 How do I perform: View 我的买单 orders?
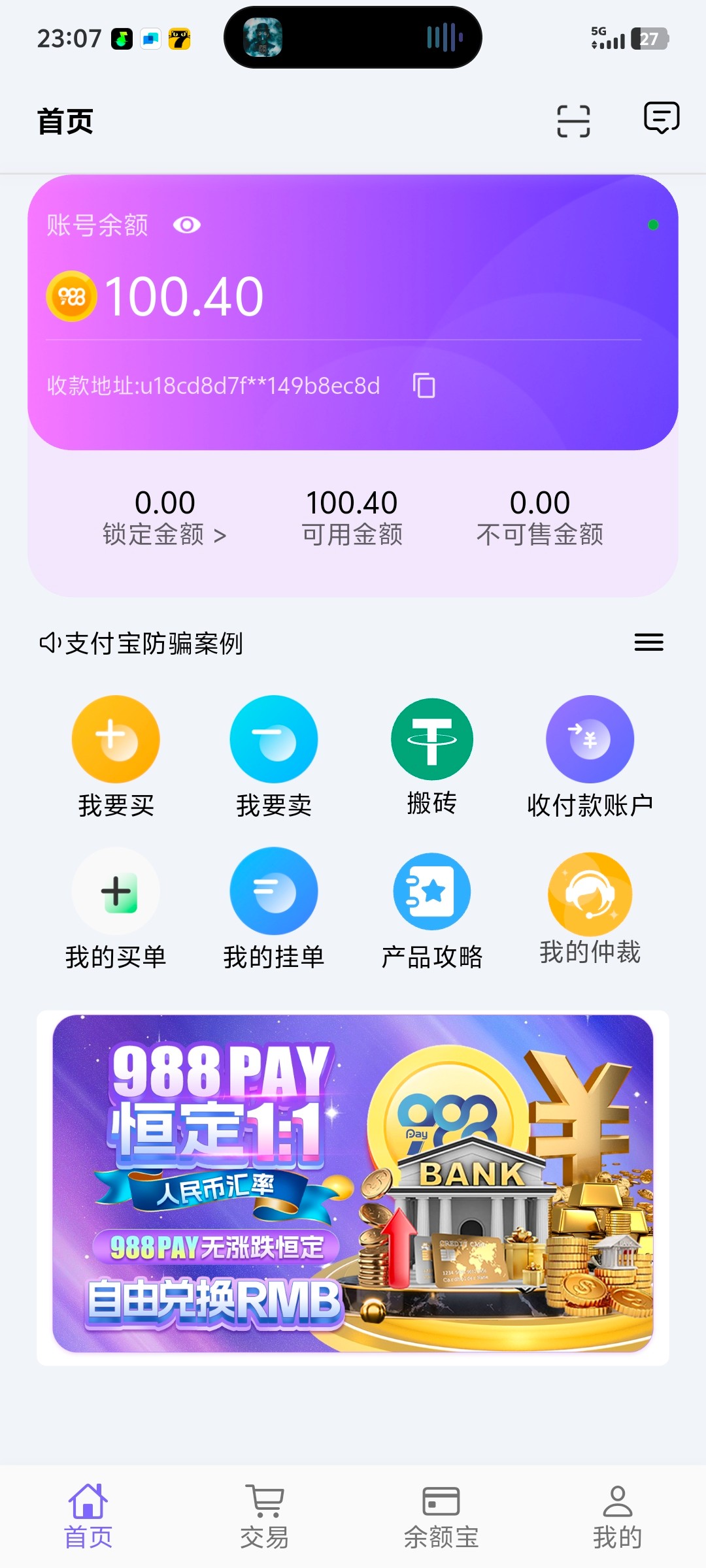[x=116, y=909]
